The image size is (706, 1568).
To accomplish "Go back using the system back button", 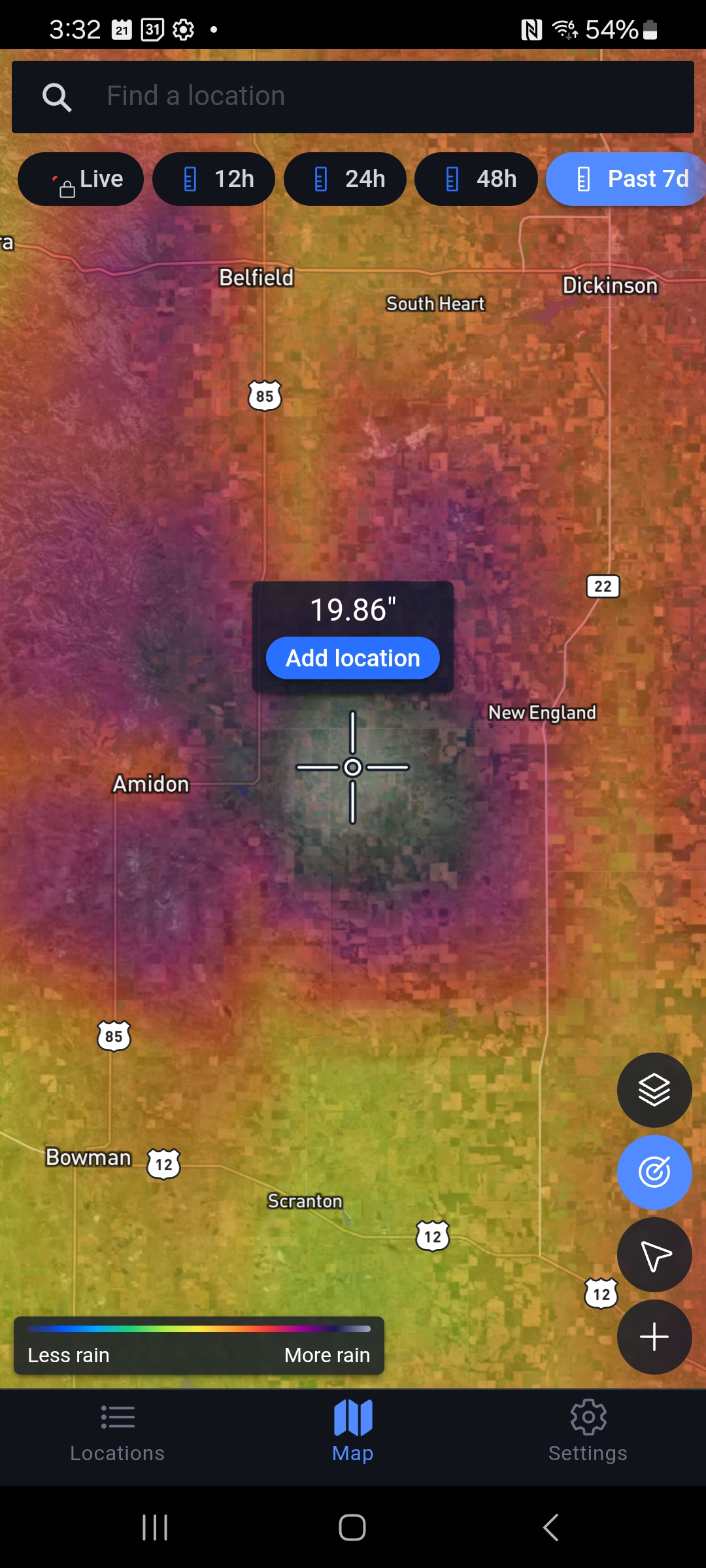I will click(551, 1527).
